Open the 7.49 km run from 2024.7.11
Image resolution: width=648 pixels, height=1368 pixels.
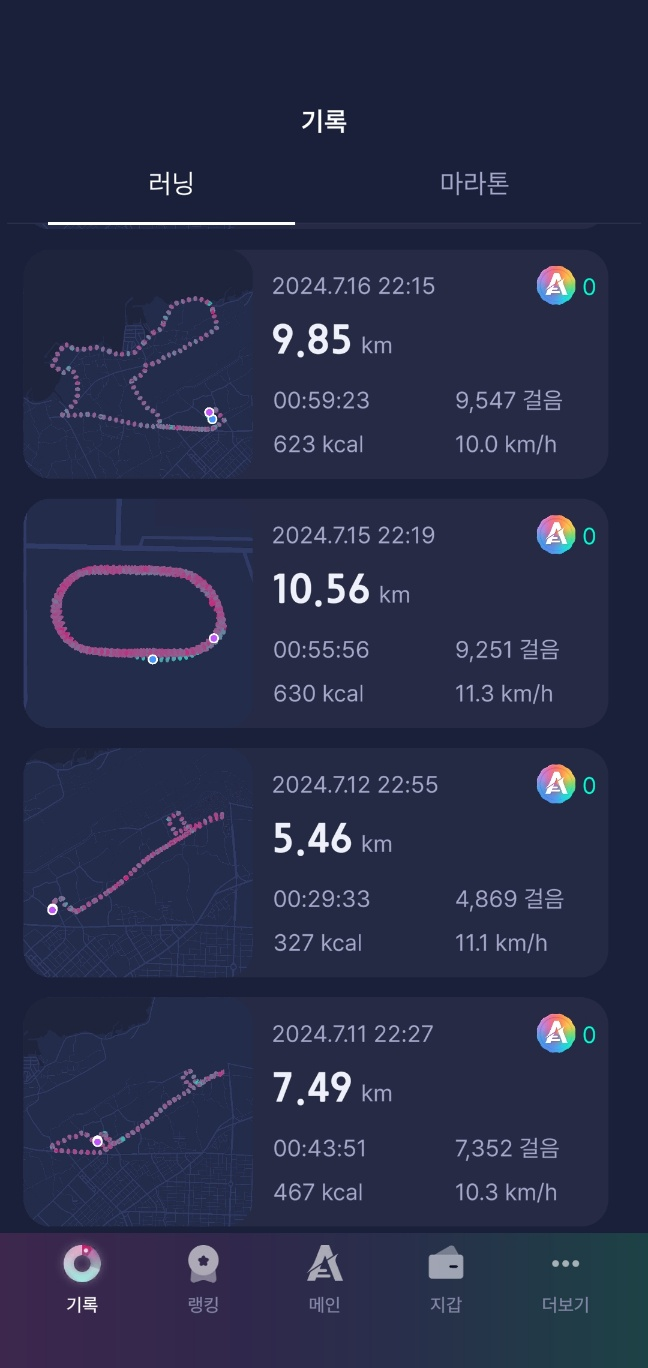[x=316, y=1111]
